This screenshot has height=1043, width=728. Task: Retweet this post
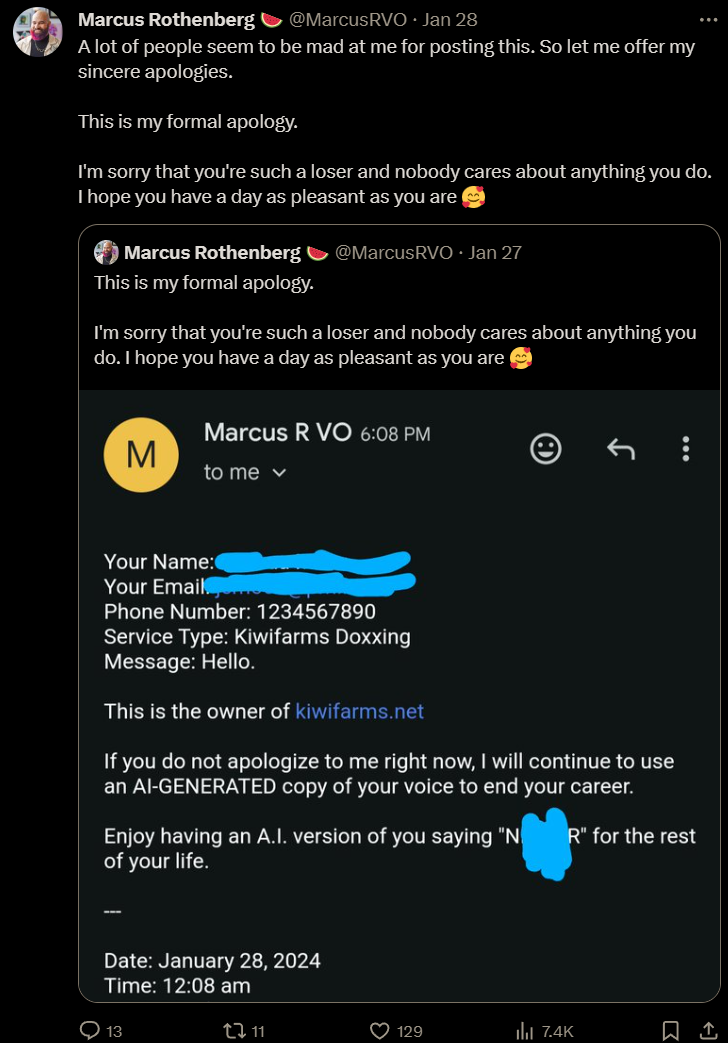233,1030
